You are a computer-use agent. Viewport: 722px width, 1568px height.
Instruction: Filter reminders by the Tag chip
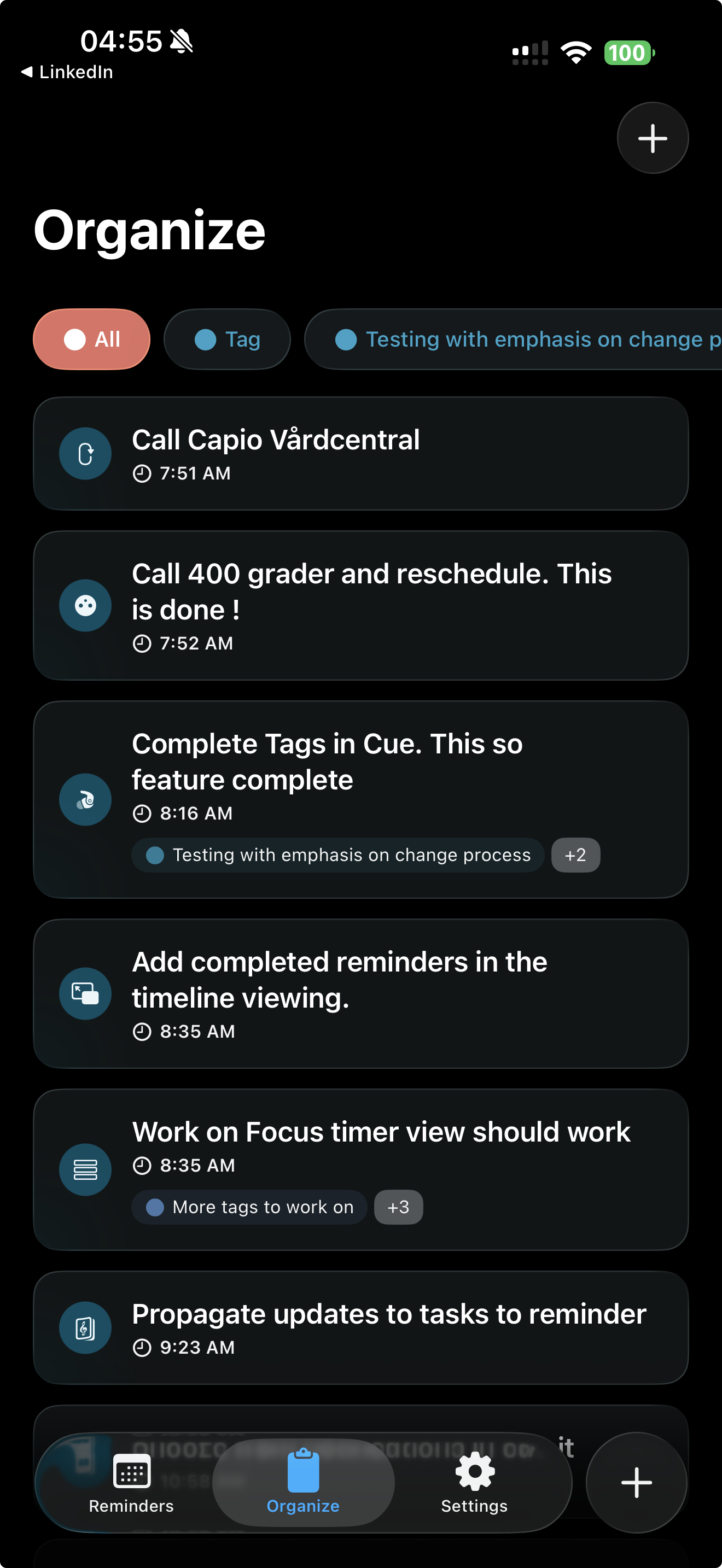coord(227,339)
